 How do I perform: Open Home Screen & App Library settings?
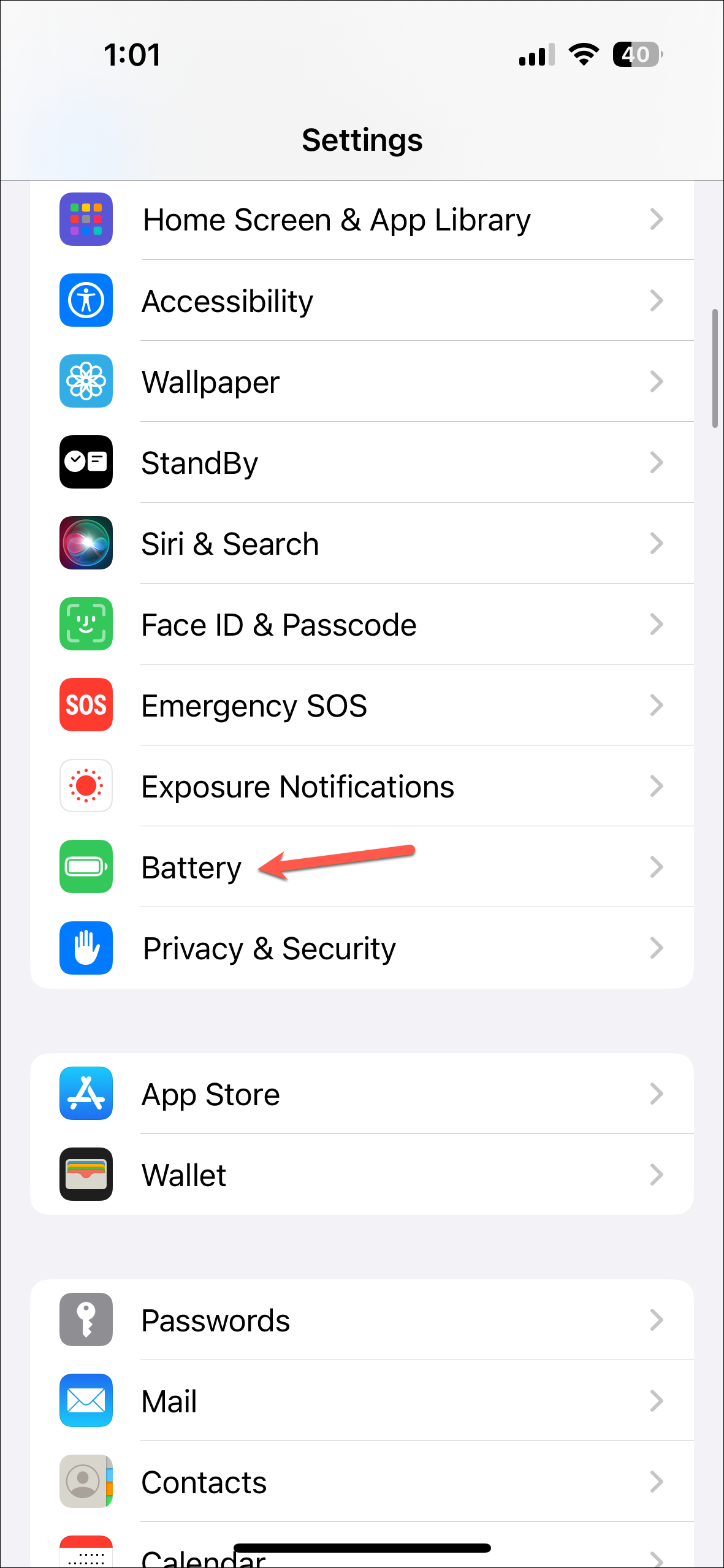[x=362, y=220]
